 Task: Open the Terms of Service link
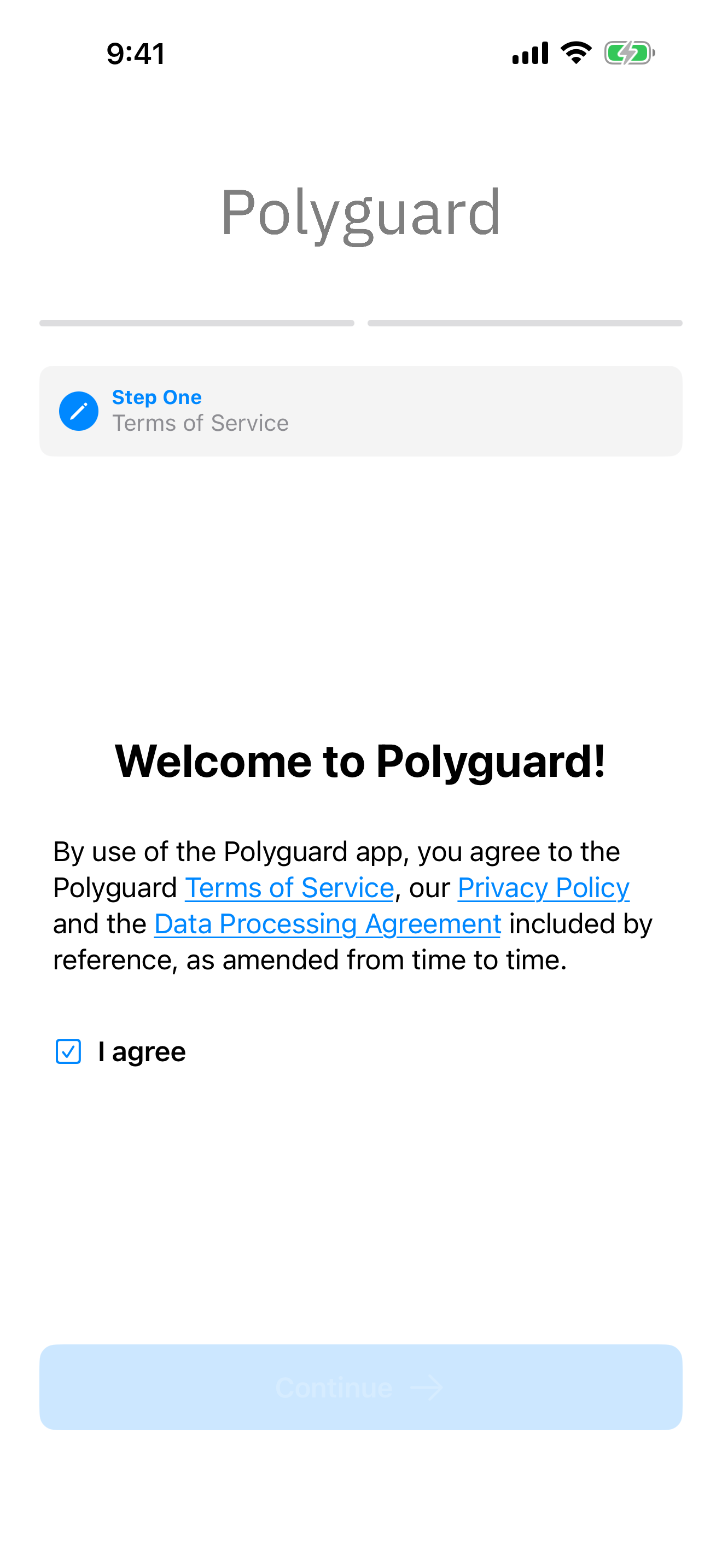tap(289, 888)
